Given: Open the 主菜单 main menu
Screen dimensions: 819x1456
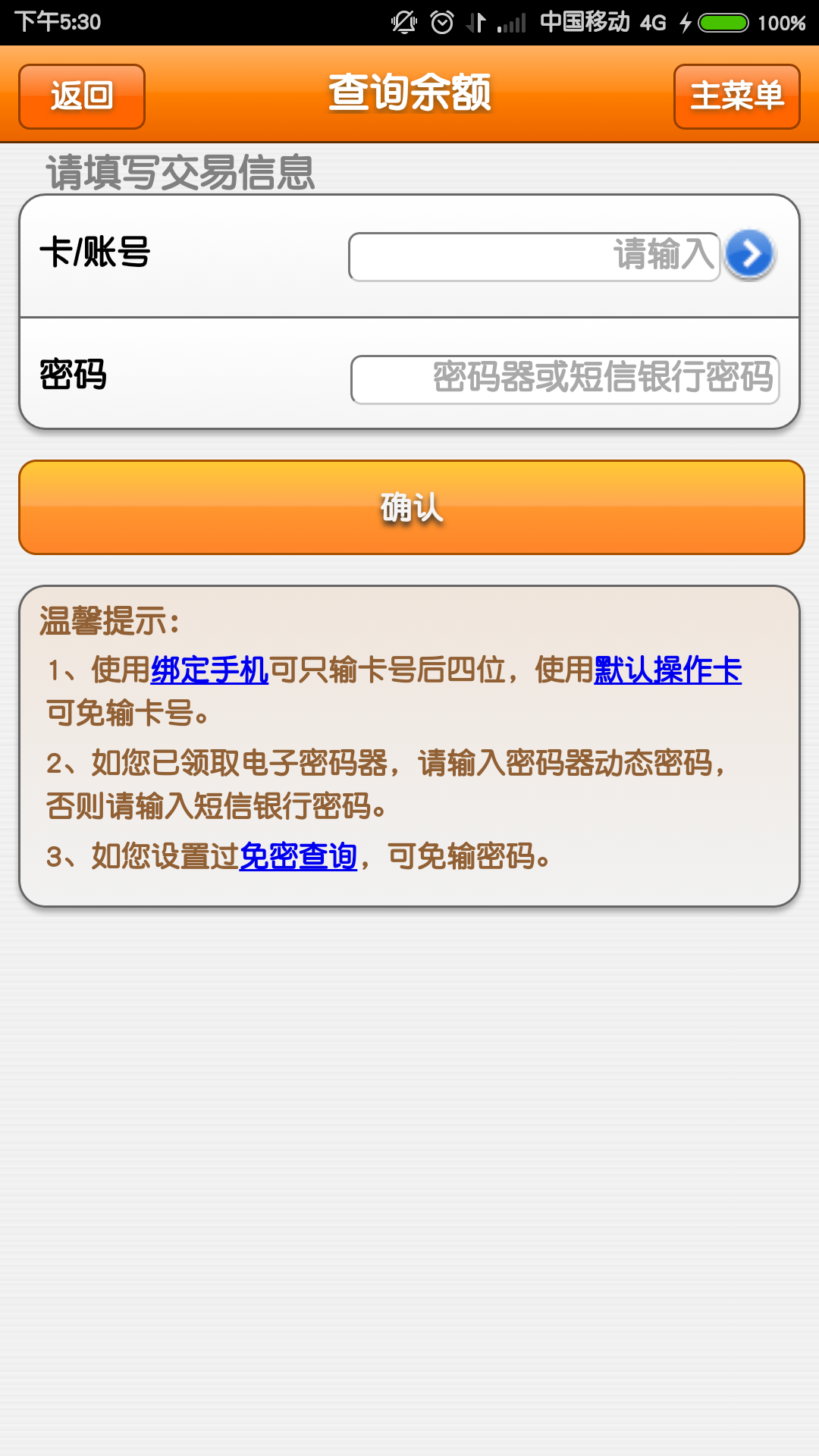Looking at the screenshot, I should (736, 96).
